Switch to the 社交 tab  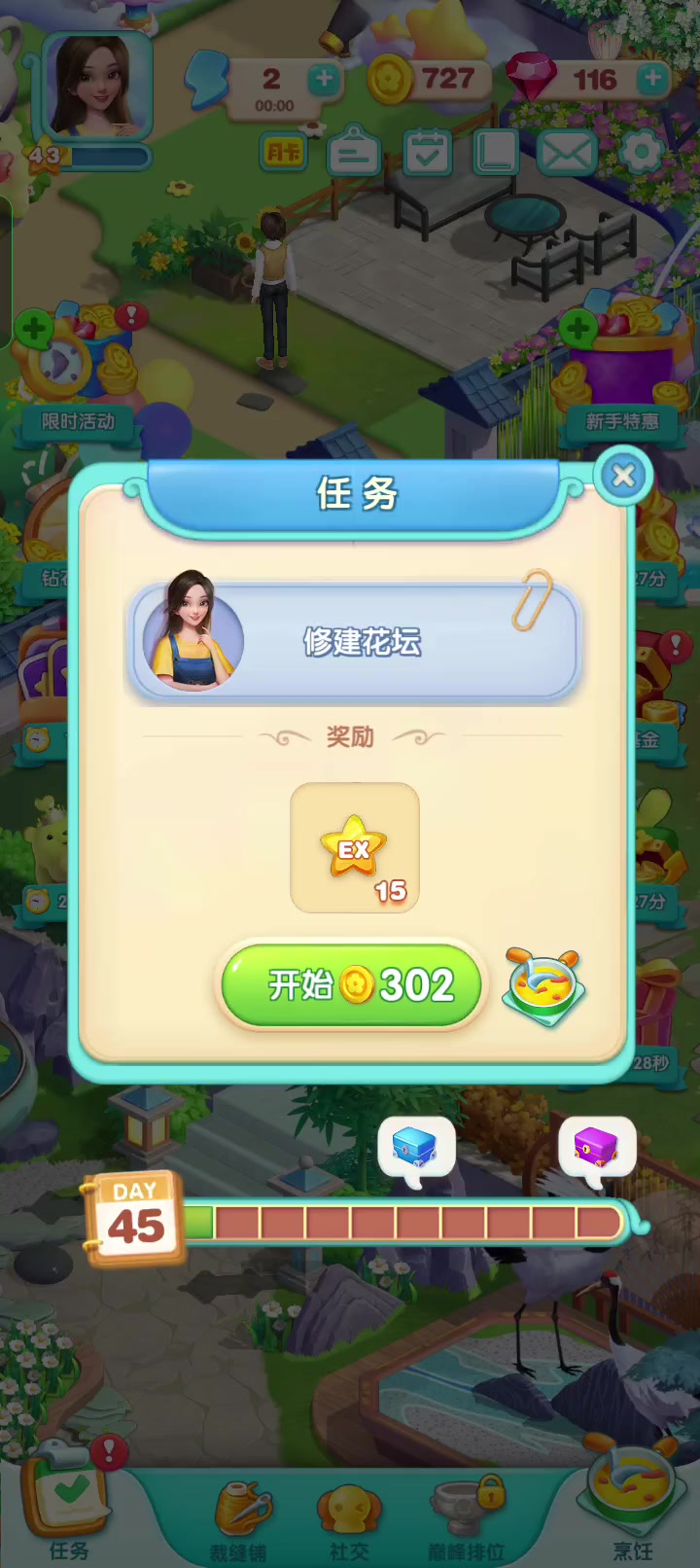349,1522
